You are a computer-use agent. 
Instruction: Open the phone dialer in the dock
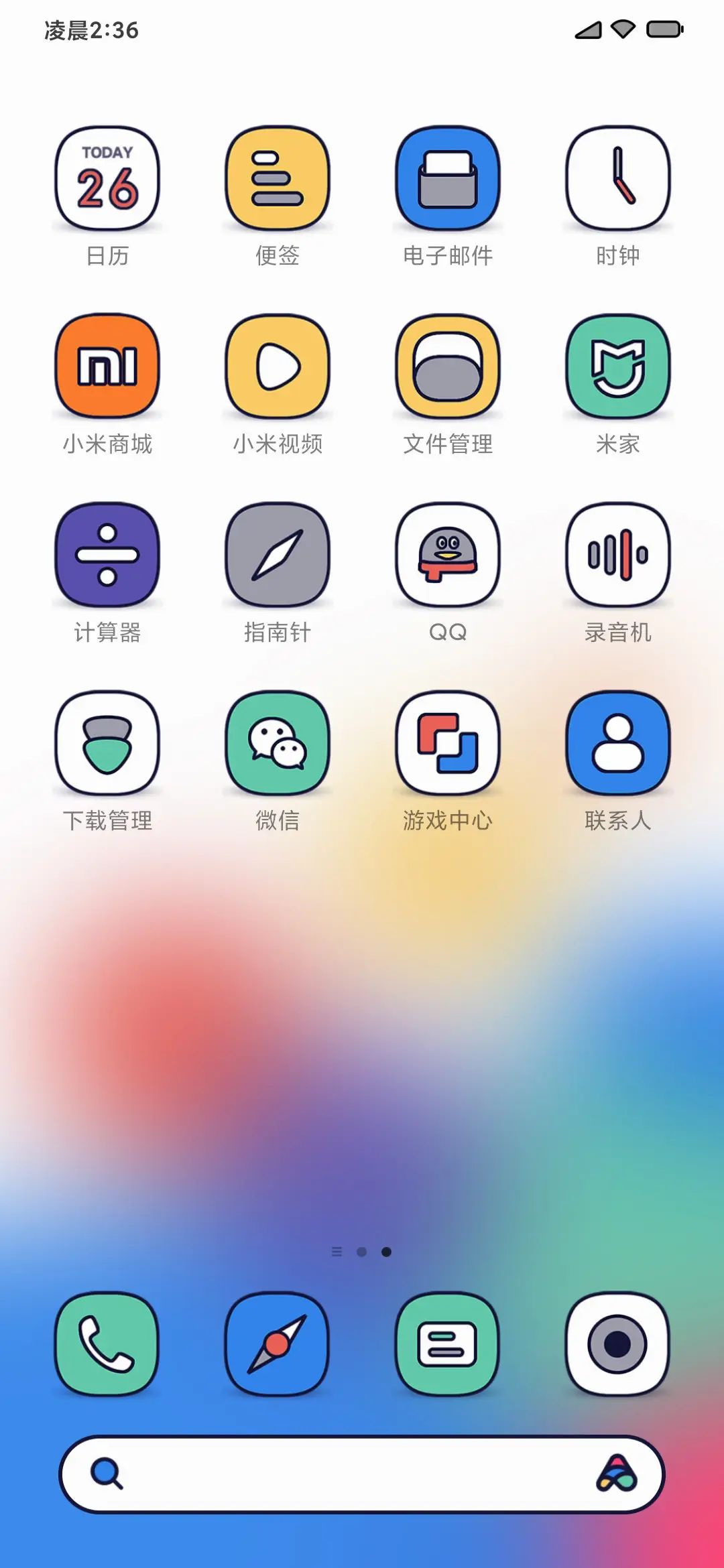click(x=107, y=1346)
